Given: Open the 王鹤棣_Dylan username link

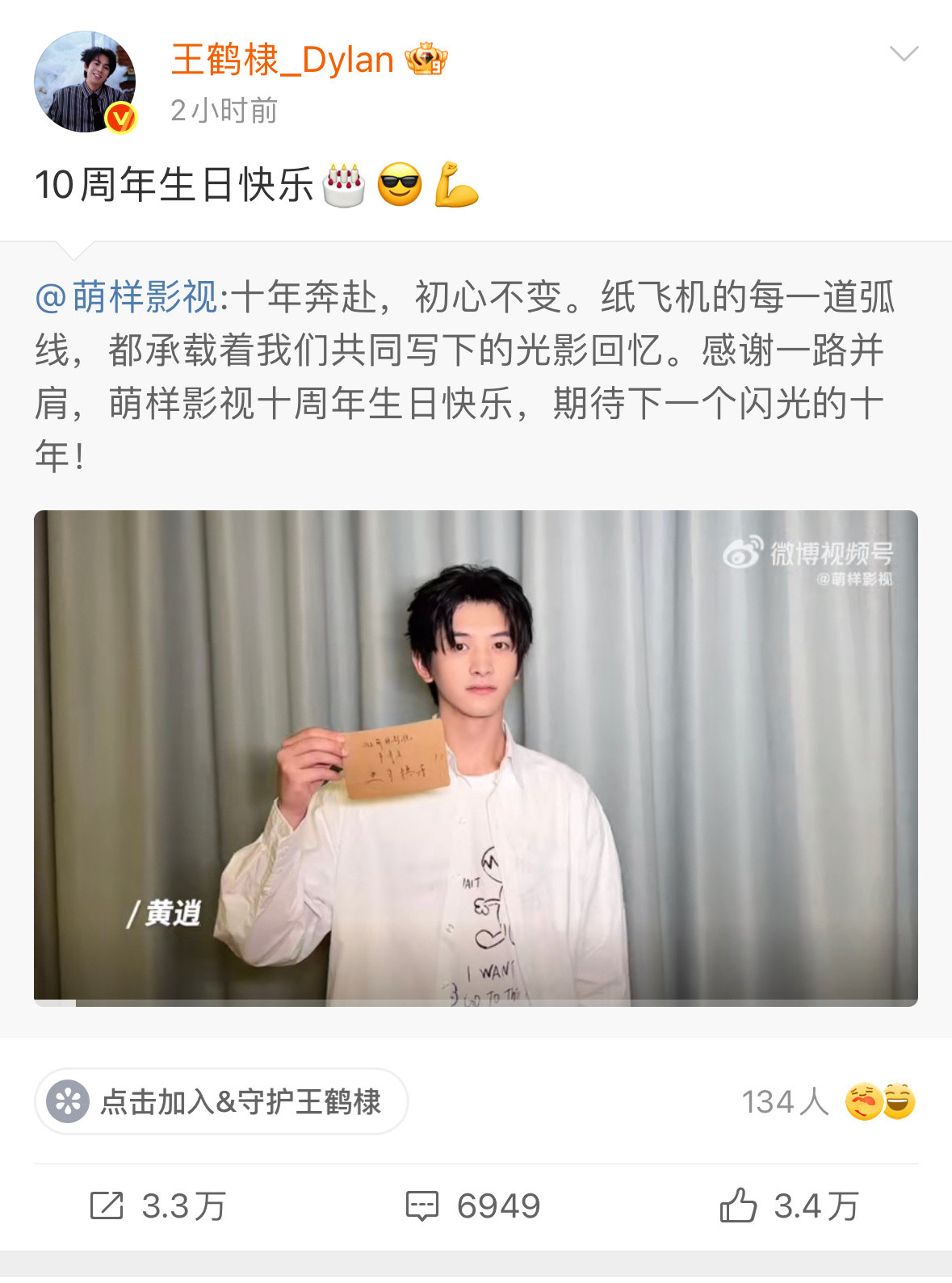Looking at the screenshot, I should [x=283, y=61].
